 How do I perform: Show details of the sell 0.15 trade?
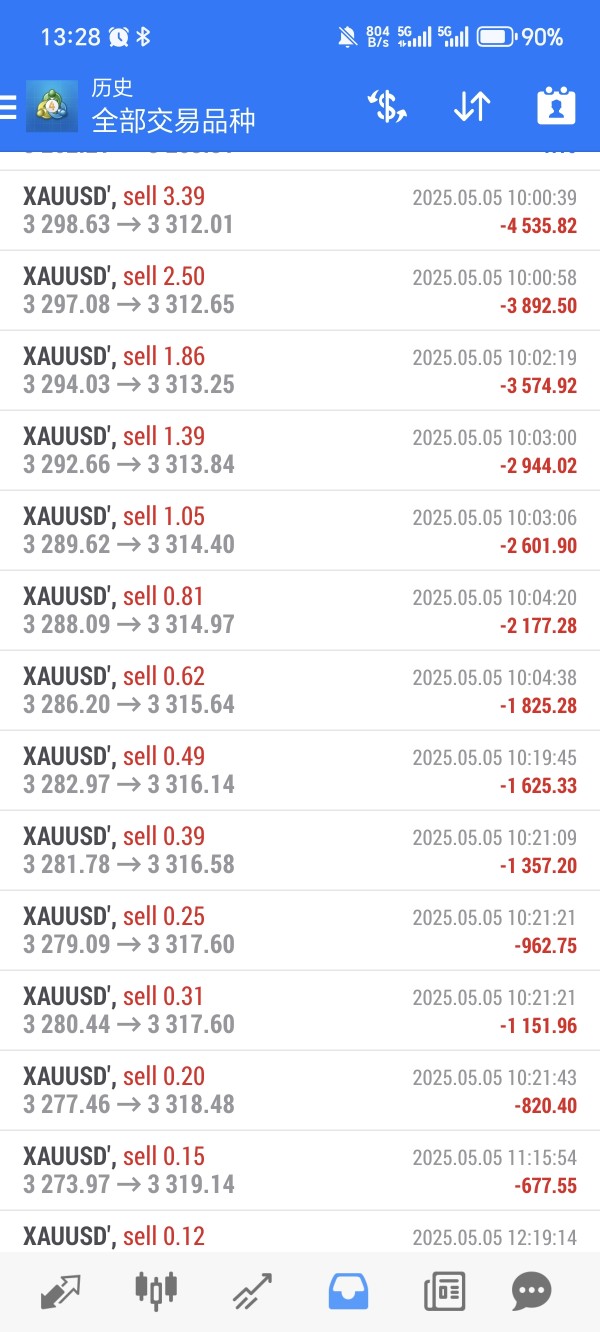coord(300,1170)
